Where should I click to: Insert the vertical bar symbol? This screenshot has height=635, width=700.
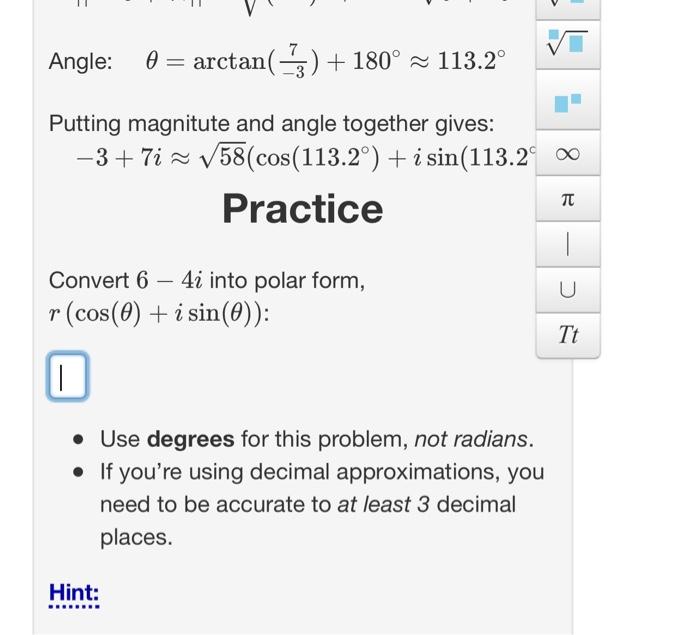point(568,244)
